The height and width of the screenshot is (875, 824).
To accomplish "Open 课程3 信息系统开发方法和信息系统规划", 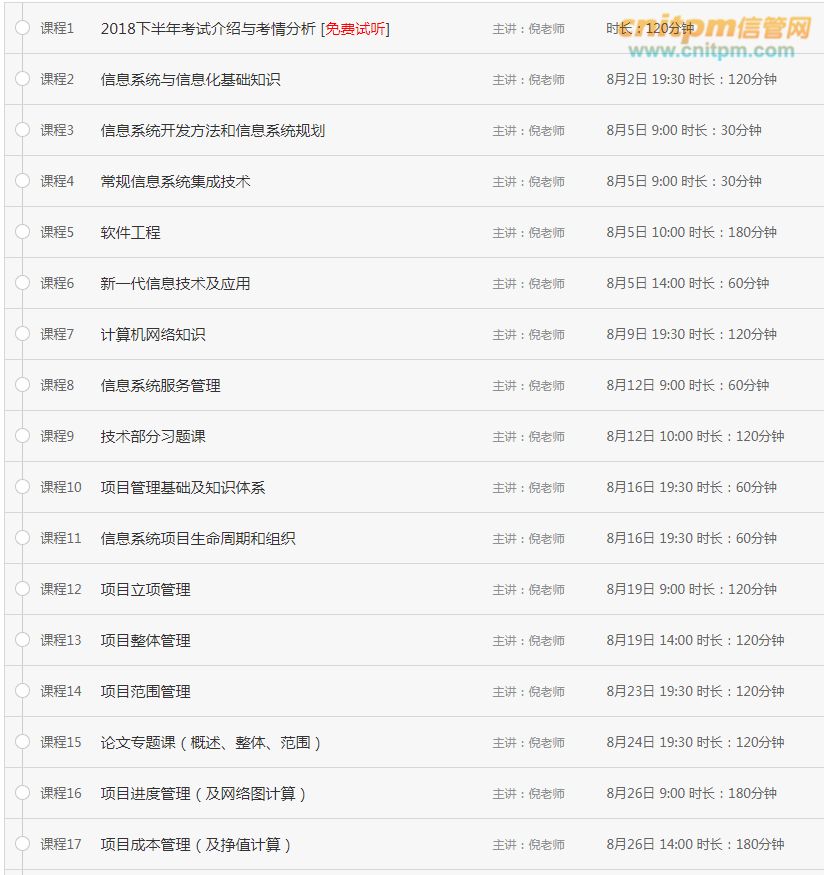I will (212, 131).
